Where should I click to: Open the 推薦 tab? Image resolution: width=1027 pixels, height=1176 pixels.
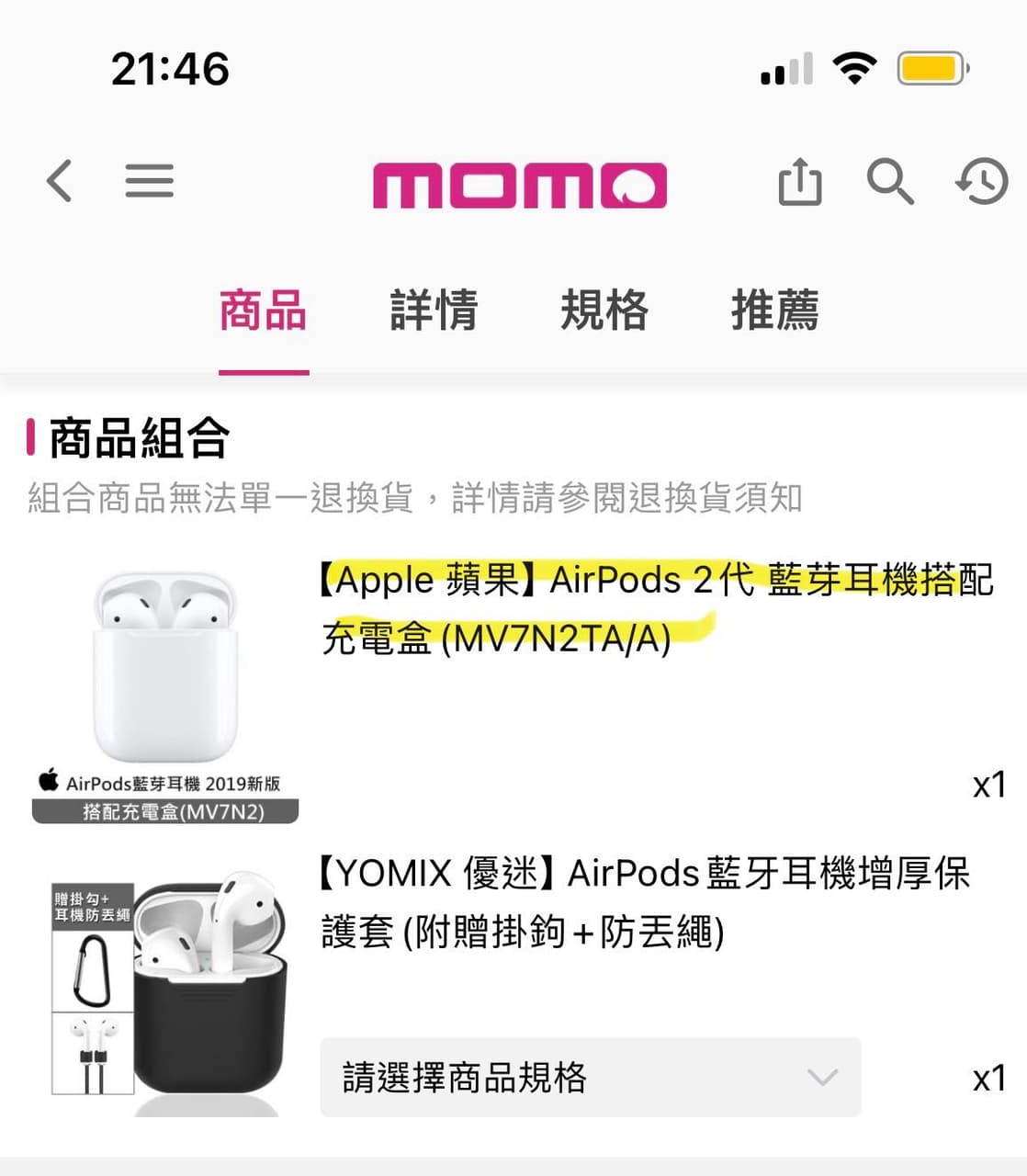pos(774,312)
